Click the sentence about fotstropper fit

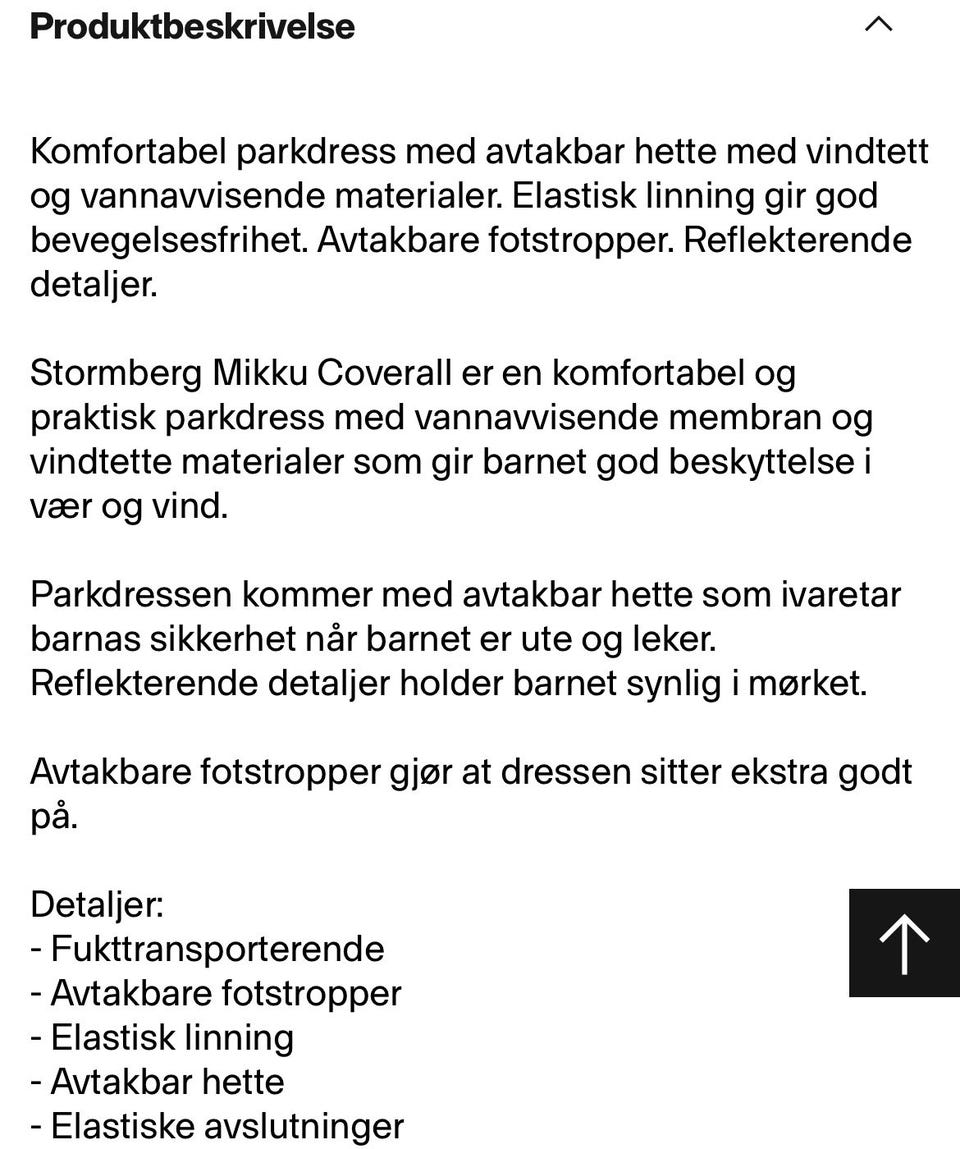point(470,790)
